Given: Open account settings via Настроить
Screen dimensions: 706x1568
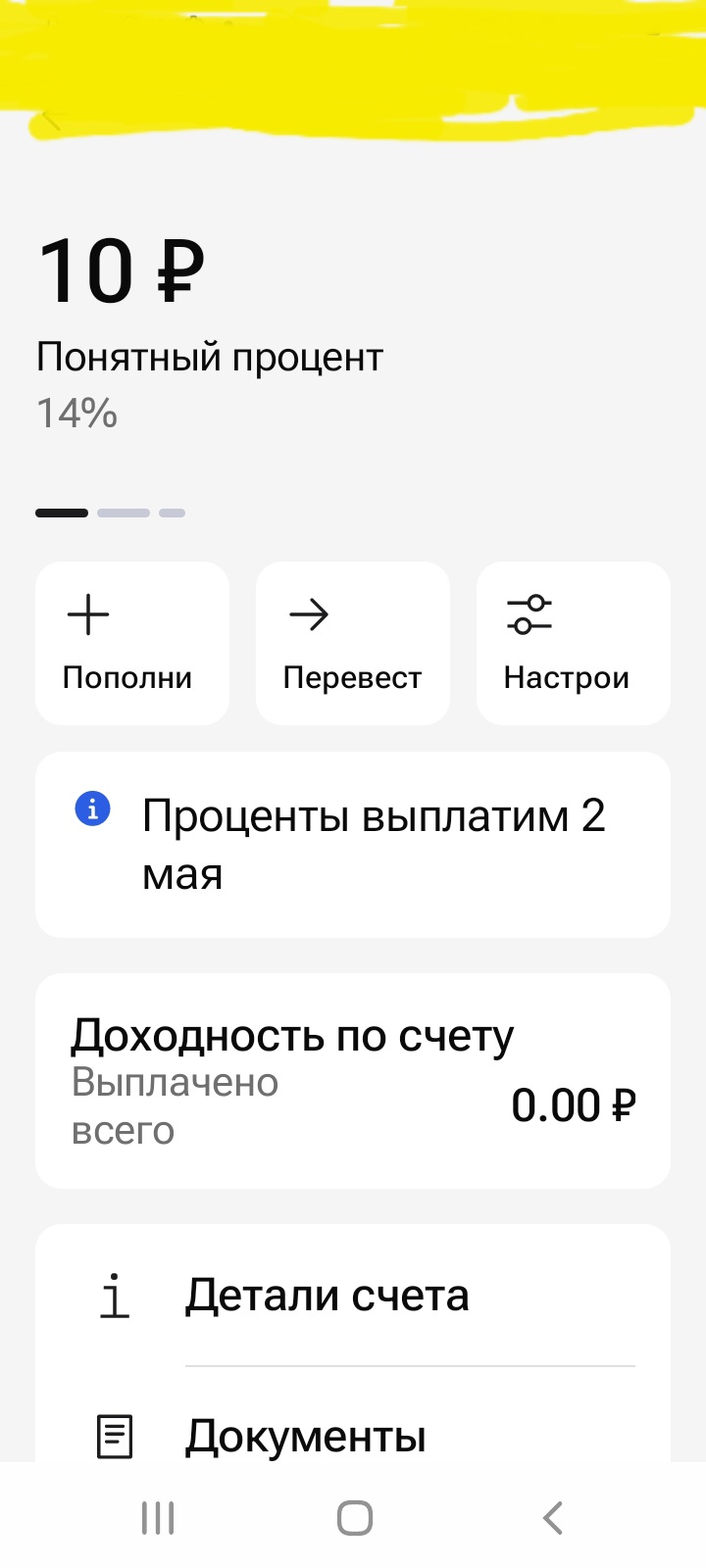Looking at the screenshot, I should [573, 643].
